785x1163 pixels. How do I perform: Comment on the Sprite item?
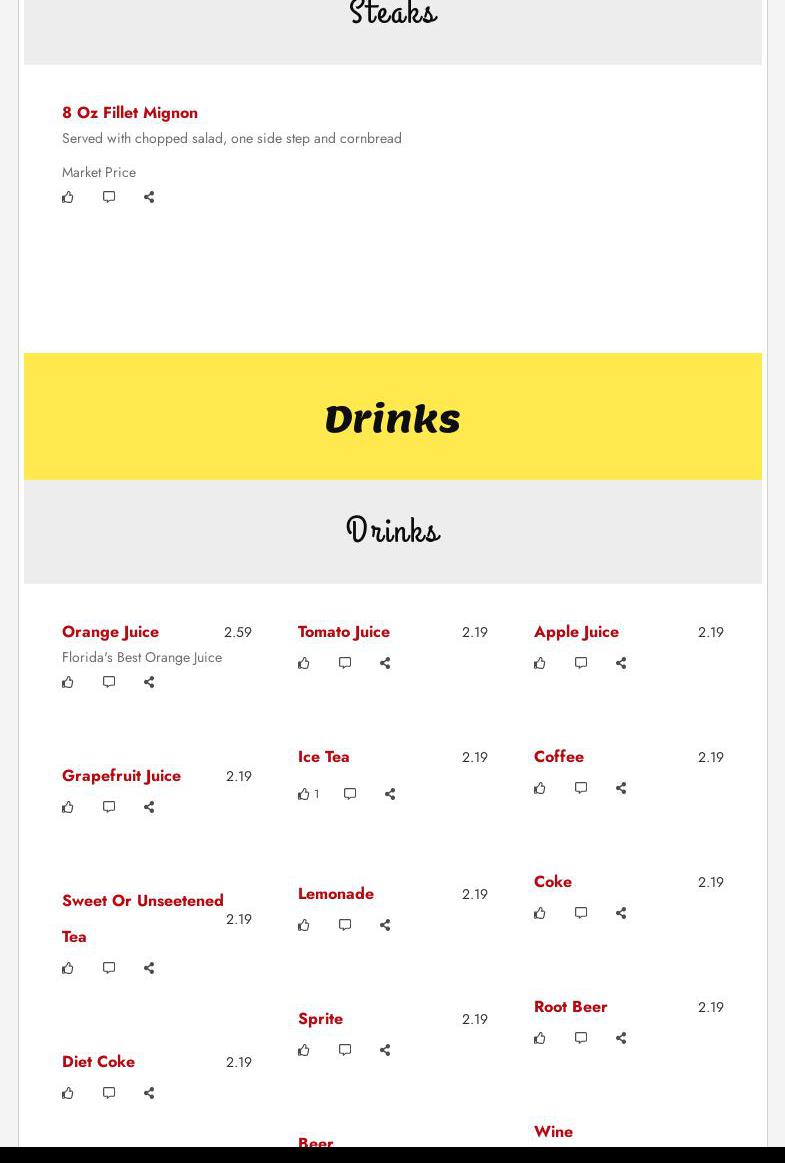(345, 1050)
